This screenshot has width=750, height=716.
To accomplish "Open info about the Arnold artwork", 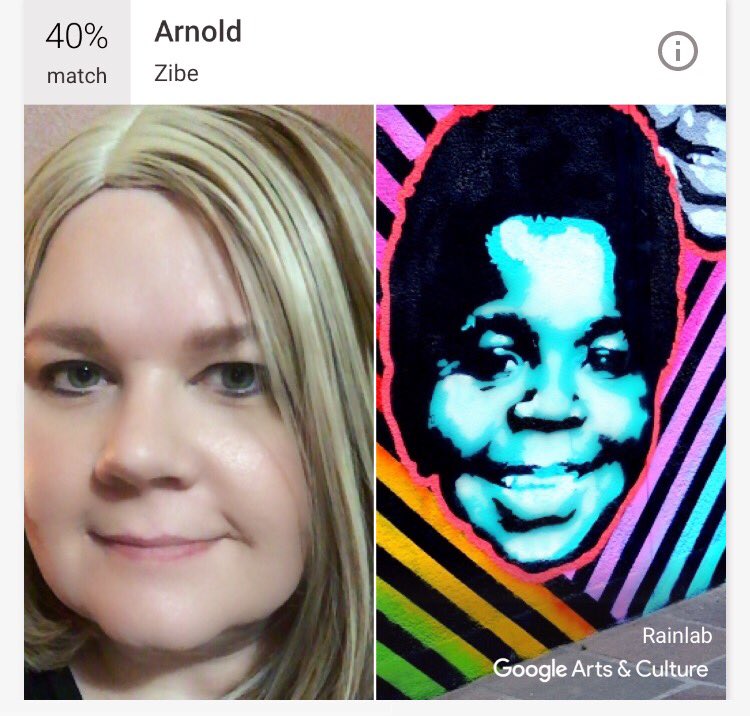I will coord(677,52).
